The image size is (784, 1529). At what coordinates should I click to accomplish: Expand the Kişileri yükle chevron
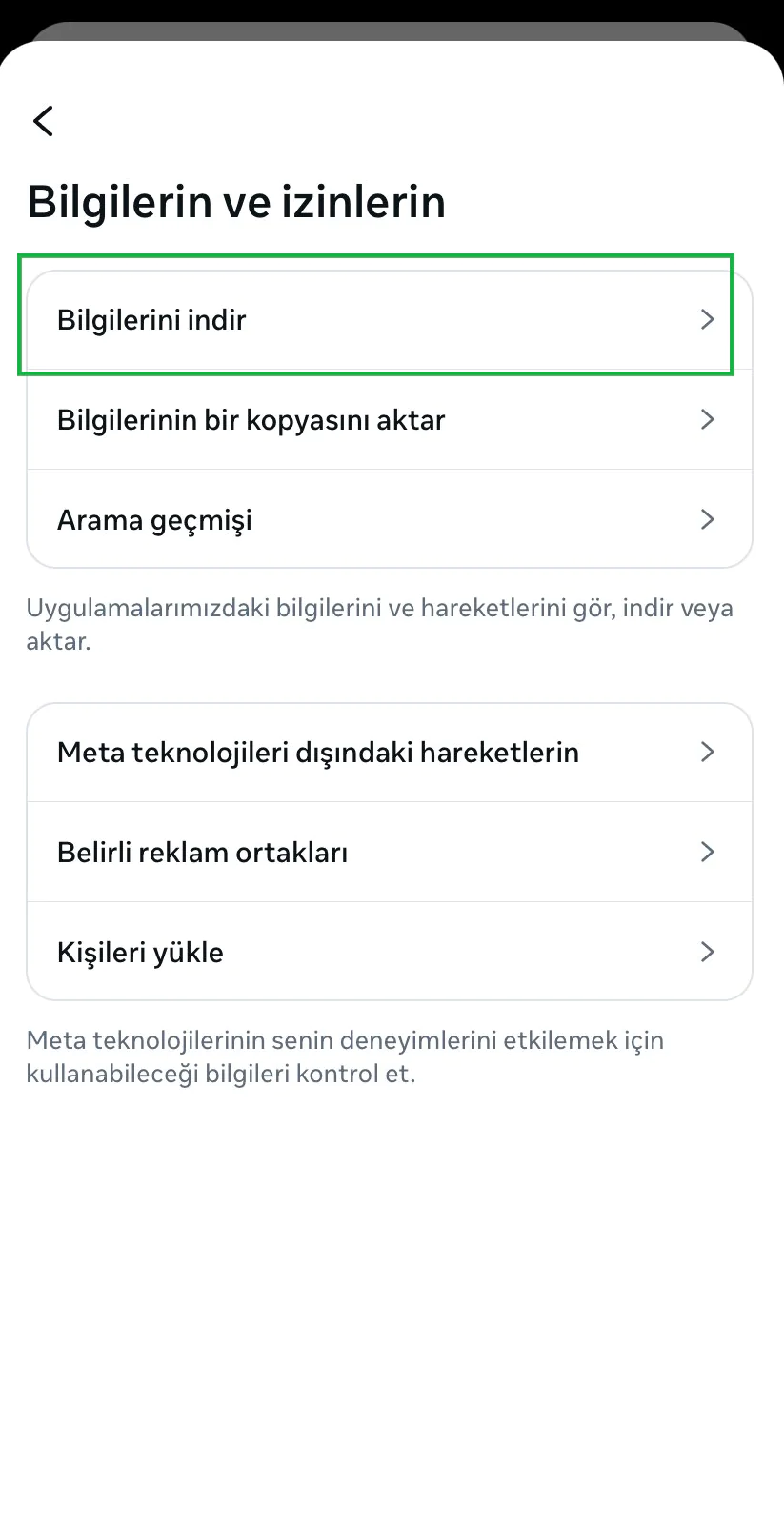click(707, 952)
